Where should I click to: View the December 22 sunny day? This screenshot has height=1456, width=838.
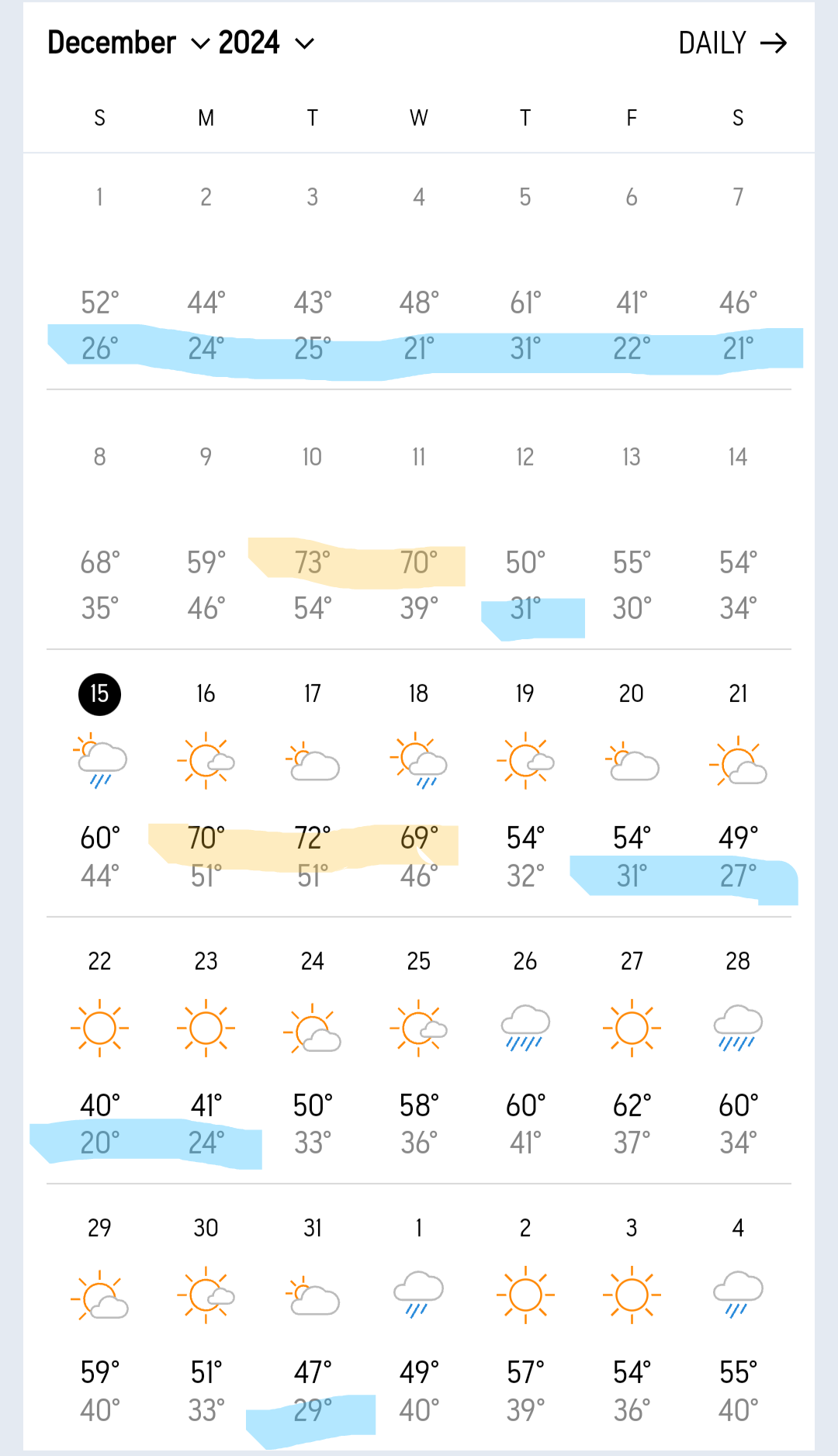99,1051
